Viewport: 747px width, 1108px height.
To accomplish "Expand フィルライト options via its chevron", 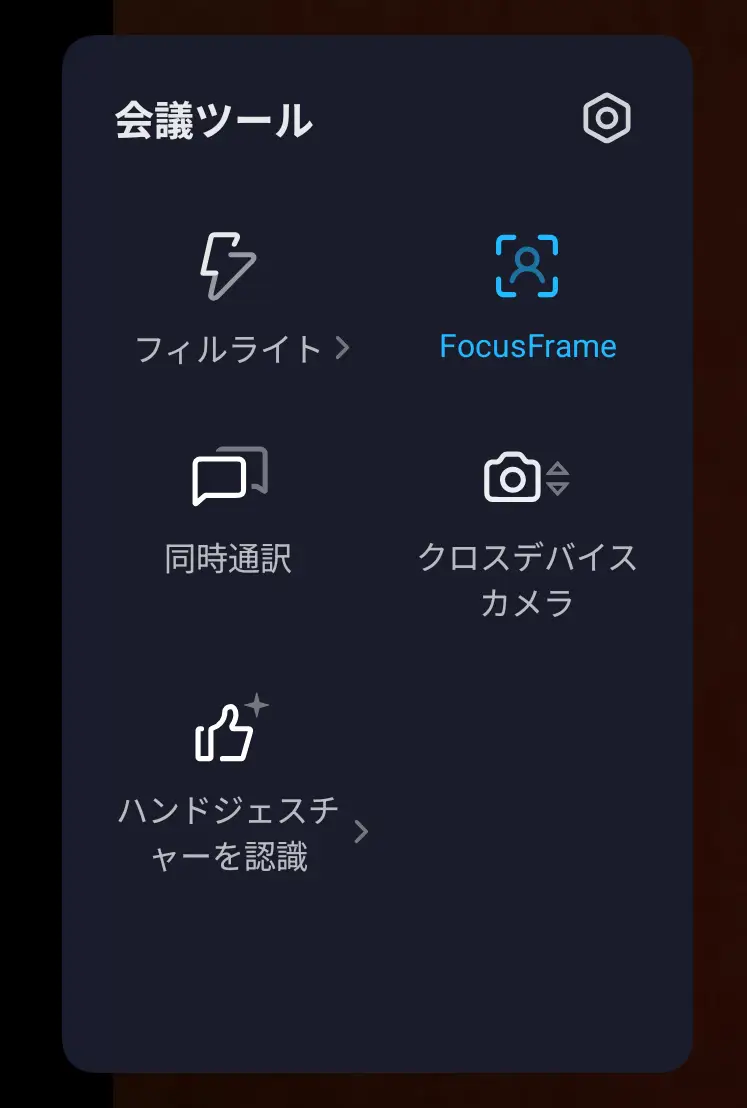I will pyautogui.click(x=344, y=349).
